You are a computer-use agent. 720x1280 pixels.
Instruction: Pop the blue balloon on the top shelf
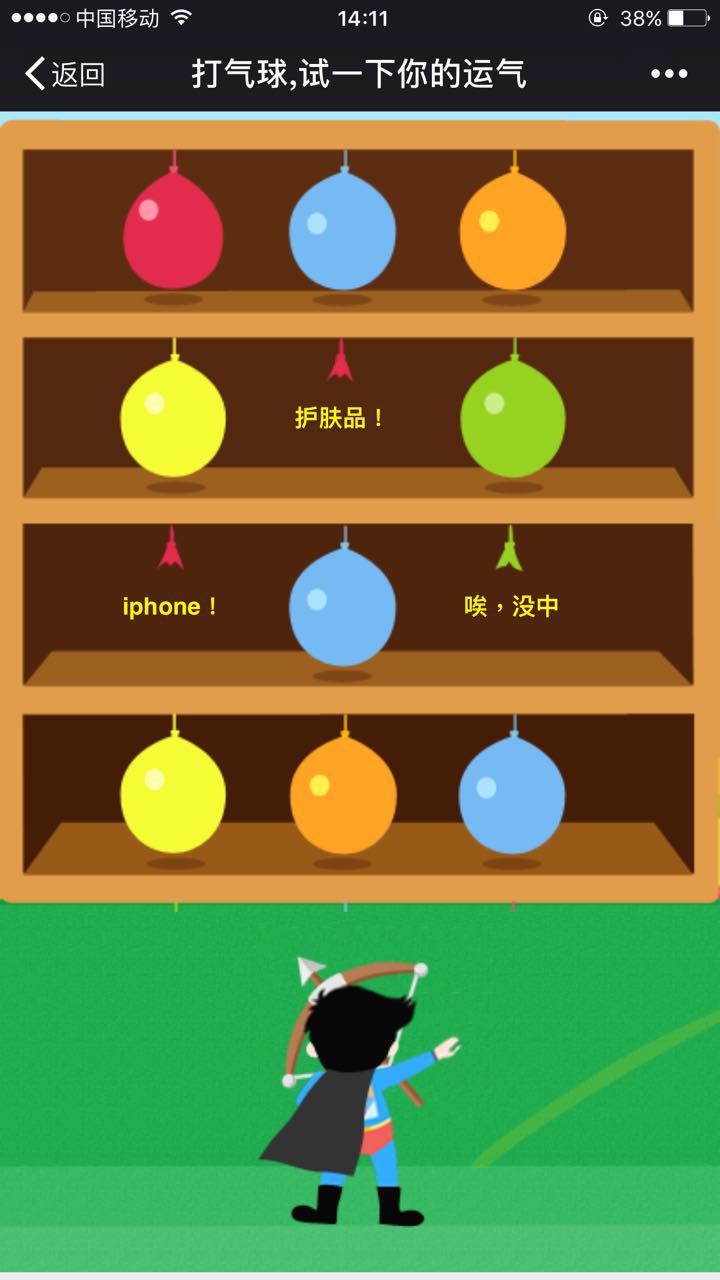click(x=342, y=231)
